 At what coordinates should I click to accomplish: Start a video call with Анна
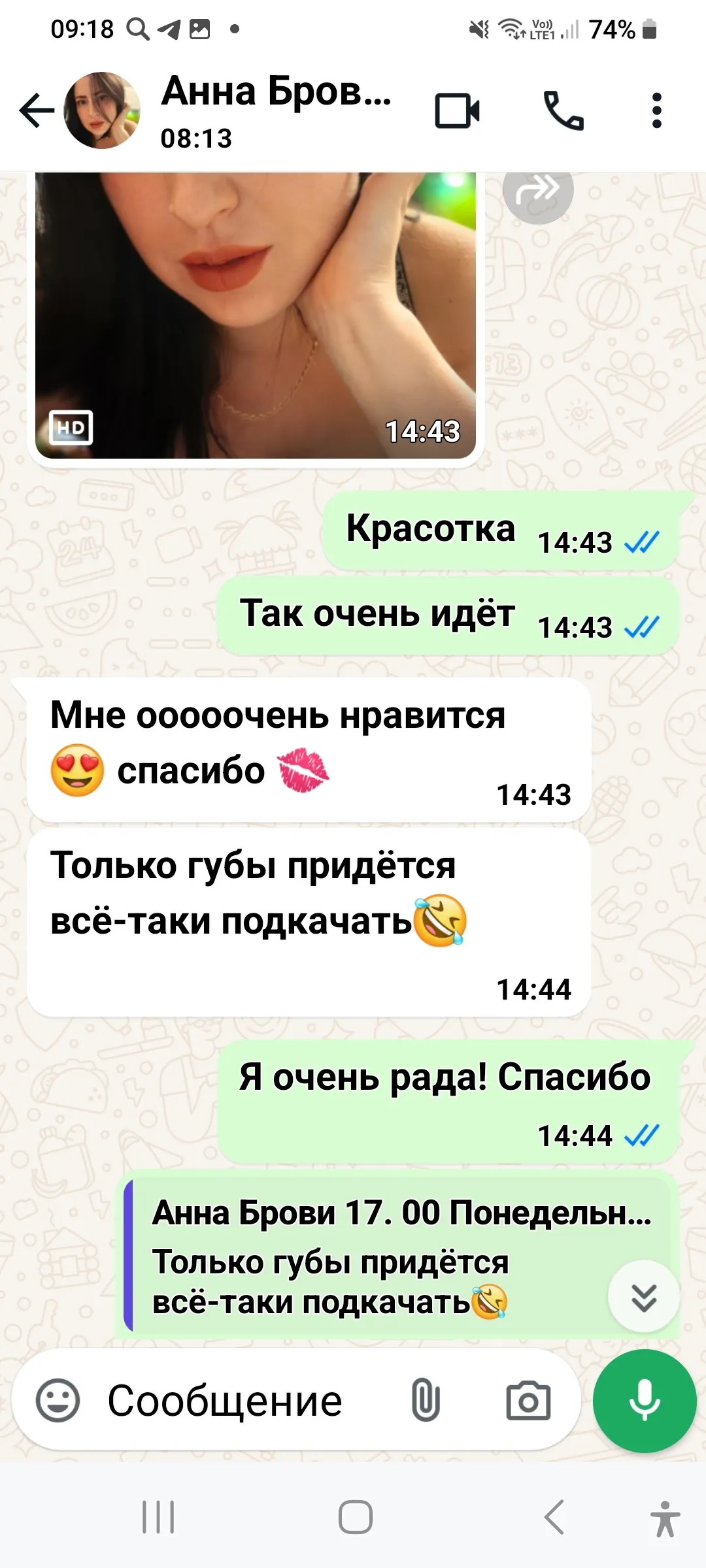(458, 110)
